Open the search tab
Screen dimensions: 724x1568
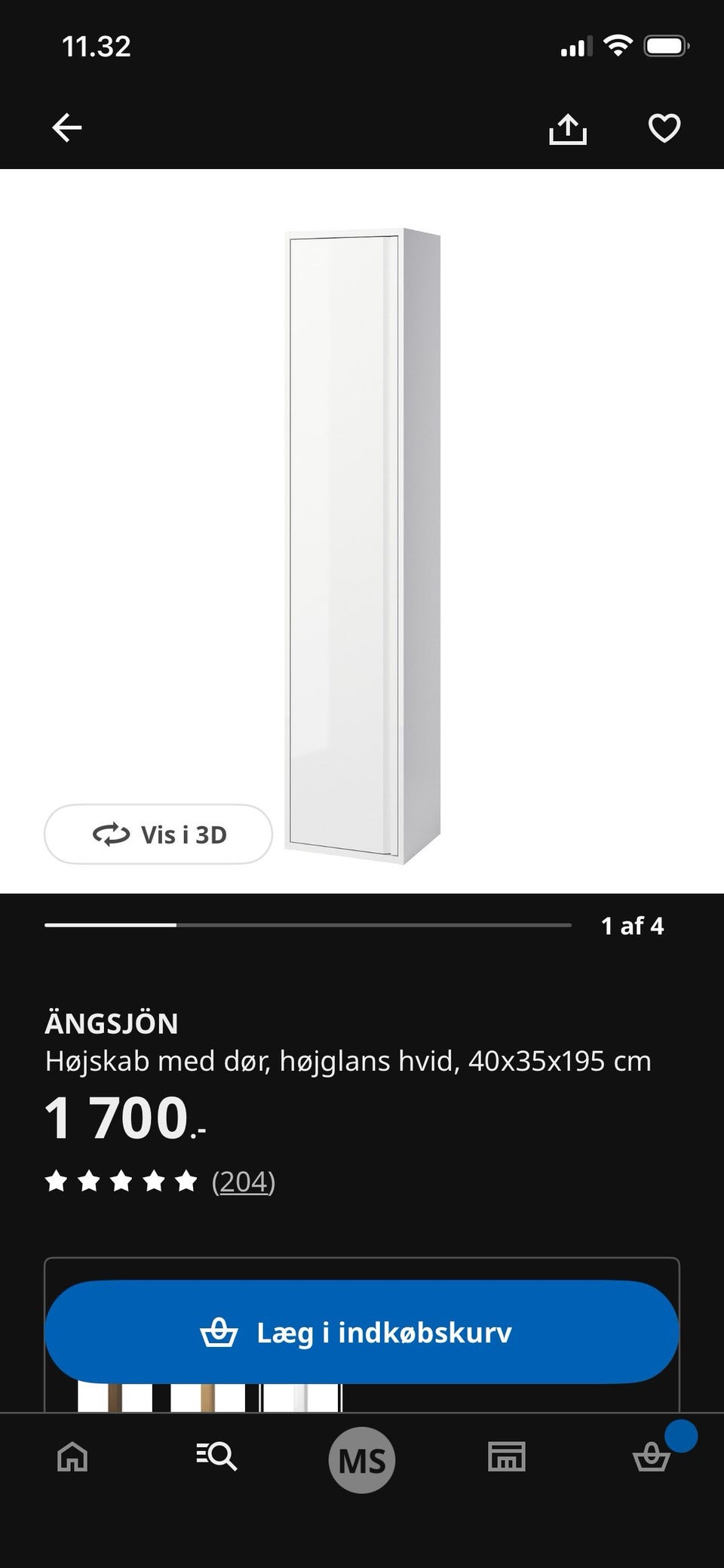tap(217, 1457)
